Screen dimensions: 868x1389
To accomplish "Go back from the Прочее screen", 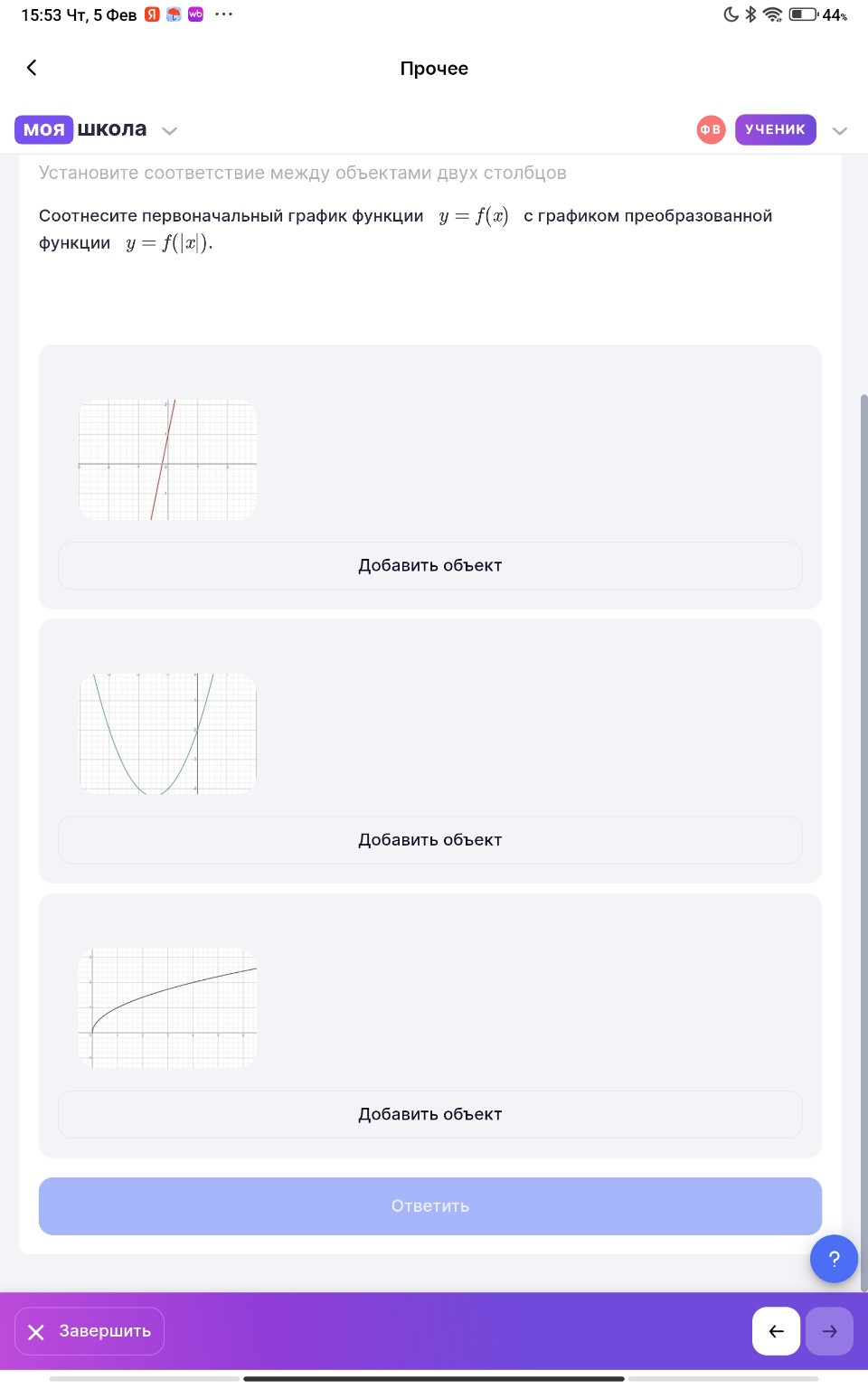I will coord(32,68).
